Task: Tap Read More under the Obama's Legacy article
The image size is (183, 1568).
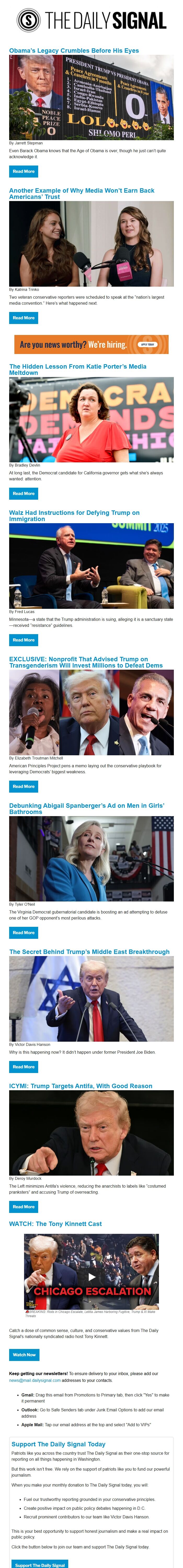Action: [x=24, y=172]
